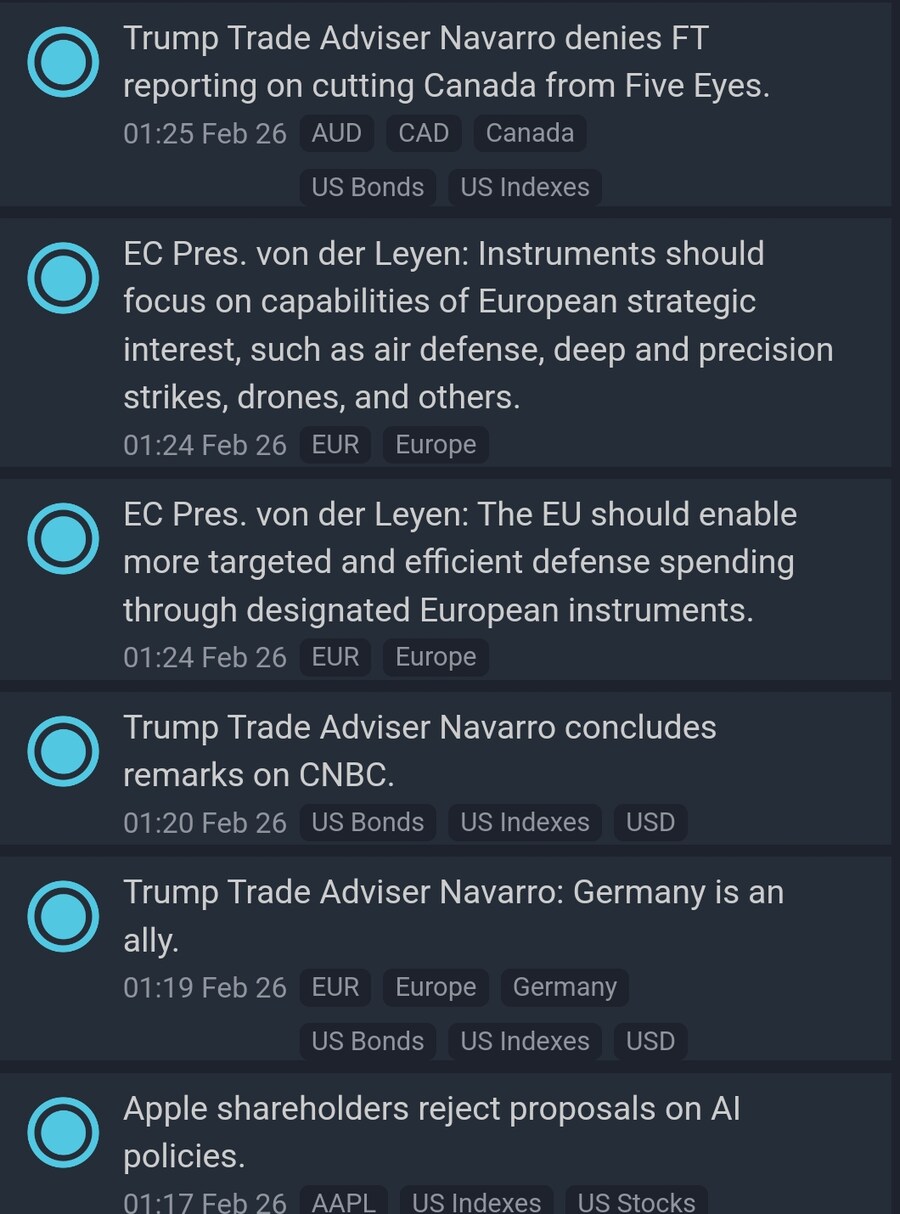The image size is (900, 1214).
Task: Open von der Leyen instruments headline
Action: 478,325
